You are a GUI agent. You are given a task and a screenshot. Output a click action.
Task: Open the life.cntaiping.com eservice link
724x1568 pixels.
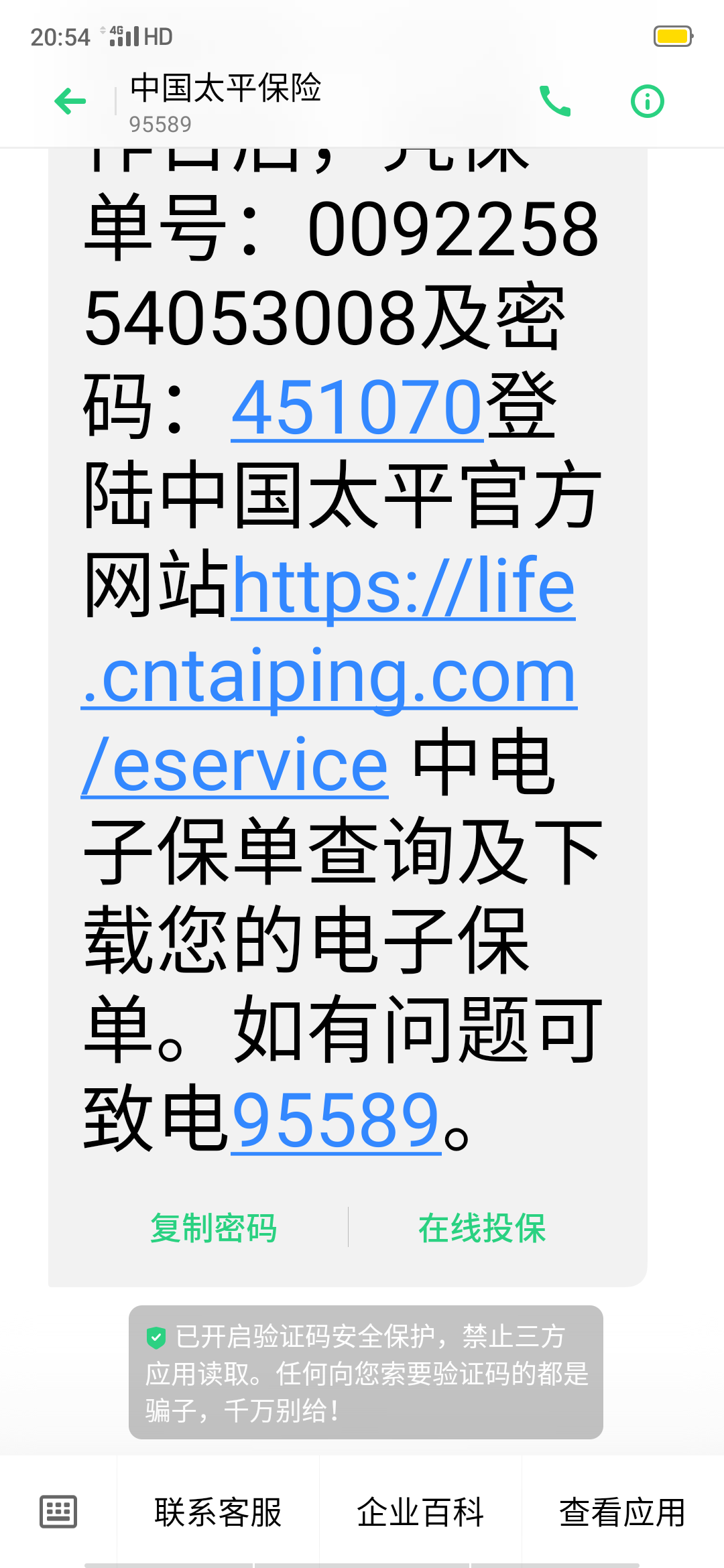pos(328,677)
